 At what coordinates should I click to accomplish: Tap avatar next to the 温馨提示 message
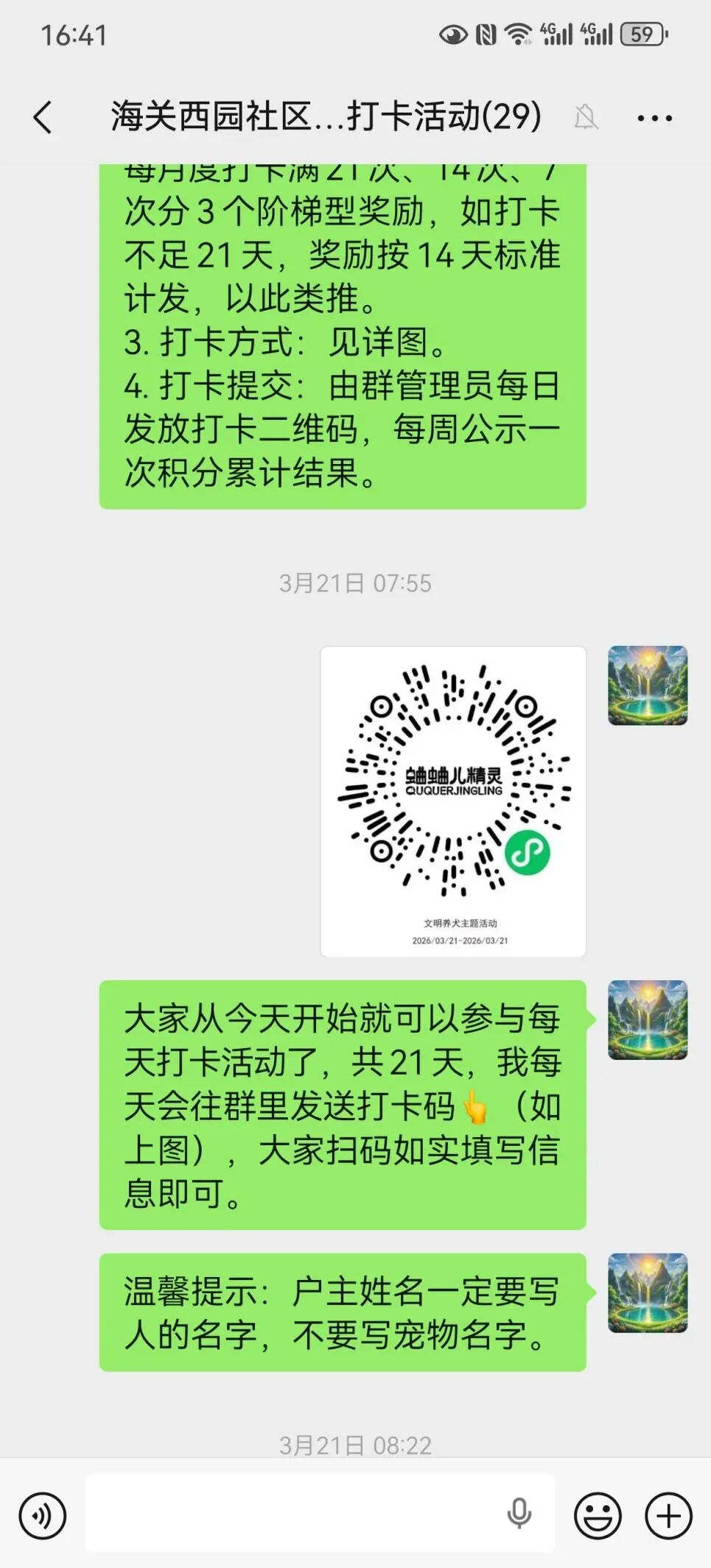[648, 1293]
